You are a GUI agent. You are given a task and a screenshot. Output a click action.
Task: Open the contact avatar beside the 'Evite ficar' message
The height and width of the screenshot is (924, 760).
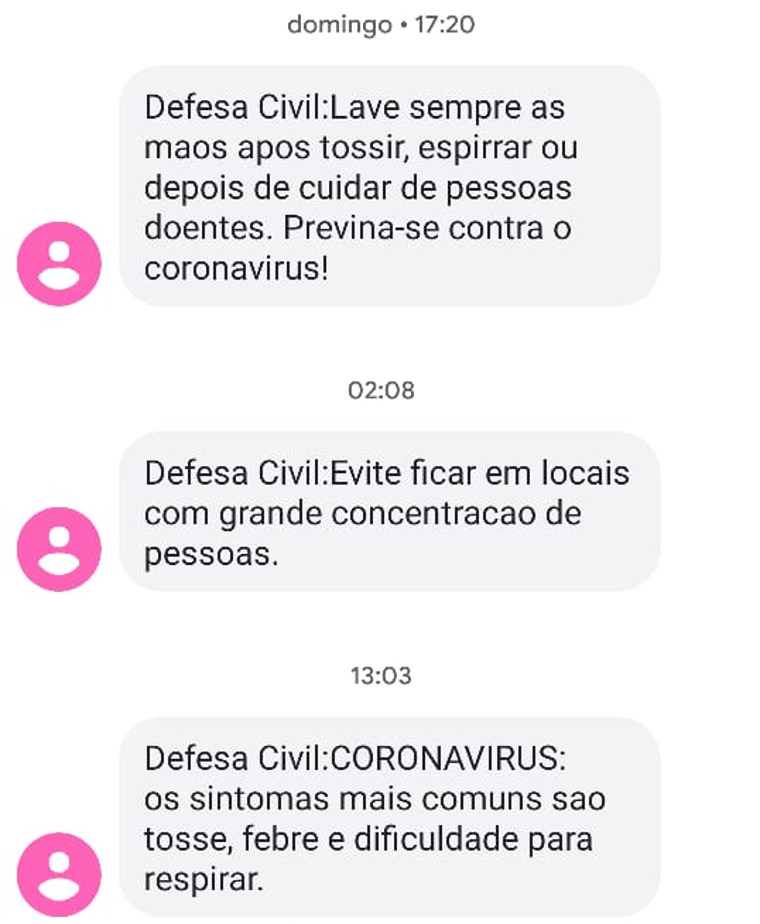tap(60, 549)
